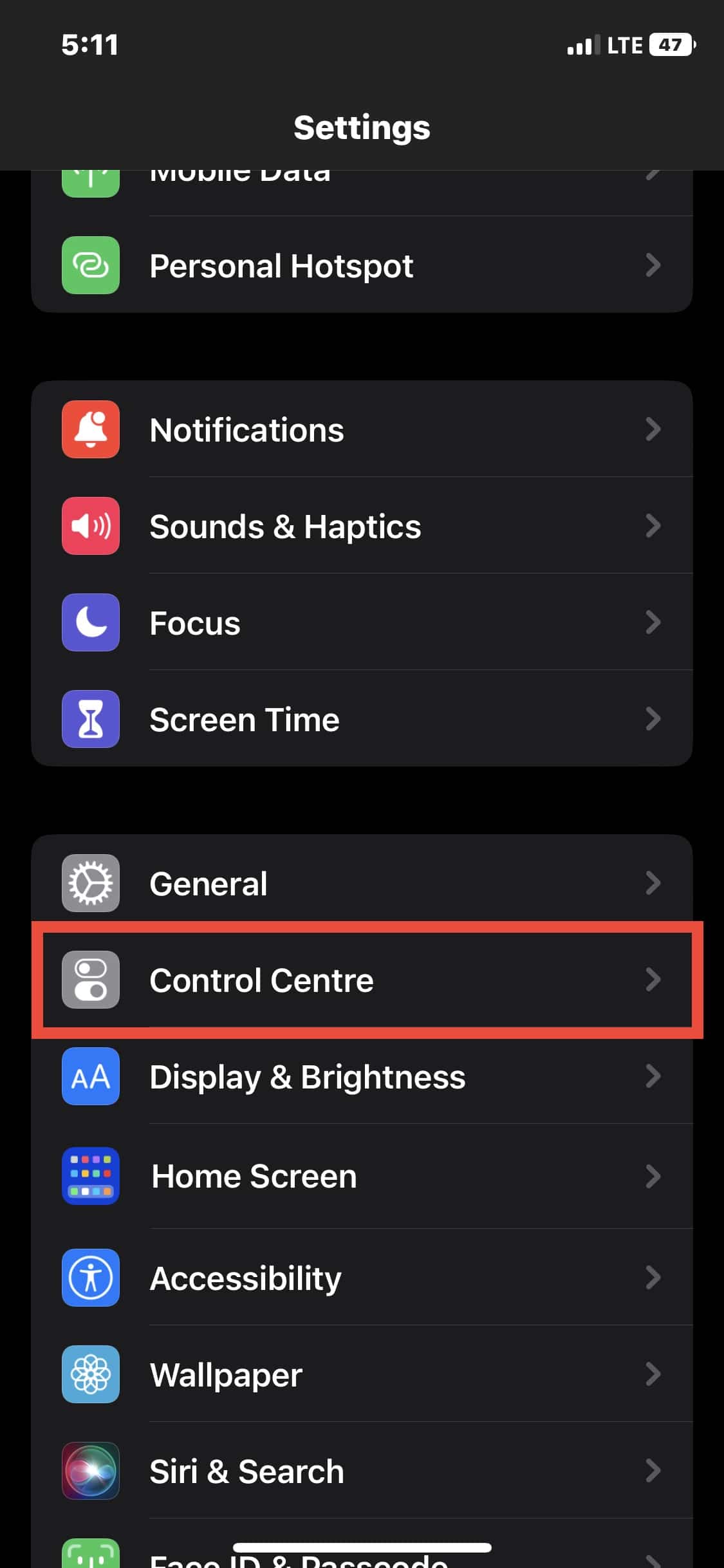Select the Control Centre row
Image resolution: width=724 pixels, height=1568 pixels.
pos(360,980)
